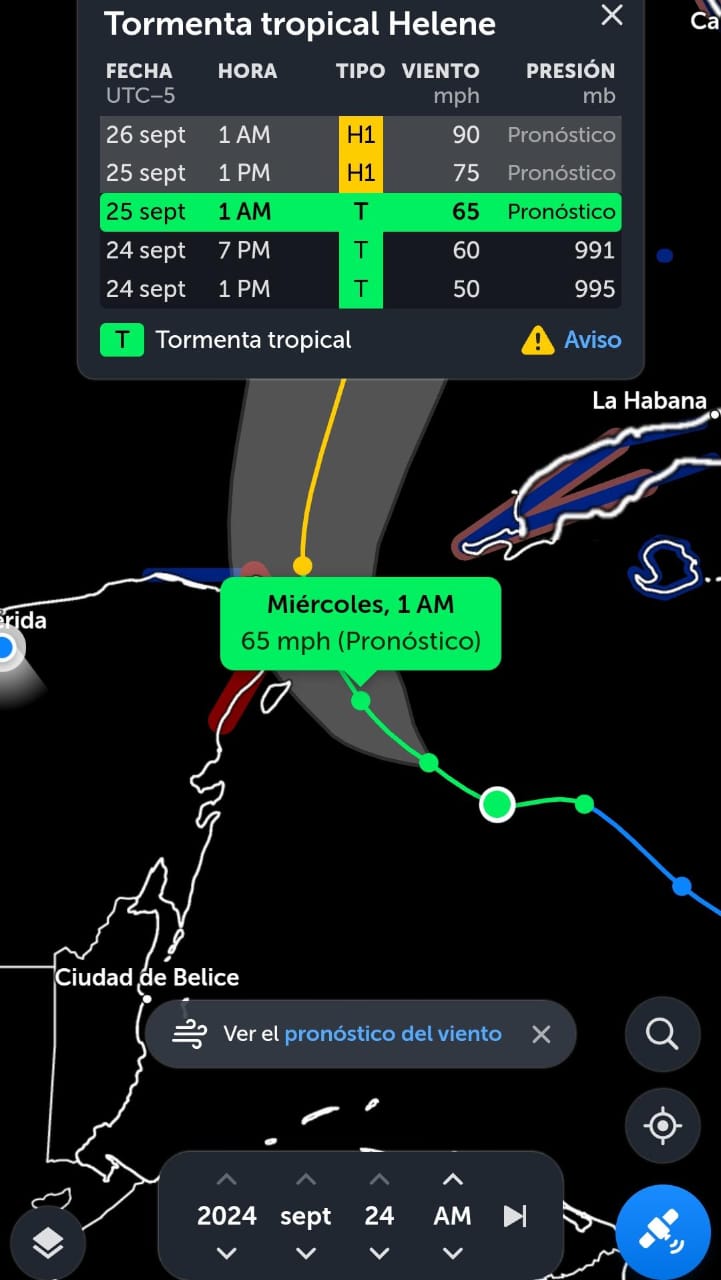Increase the day above 24
721x1280 pixels.
[379, 1179]
